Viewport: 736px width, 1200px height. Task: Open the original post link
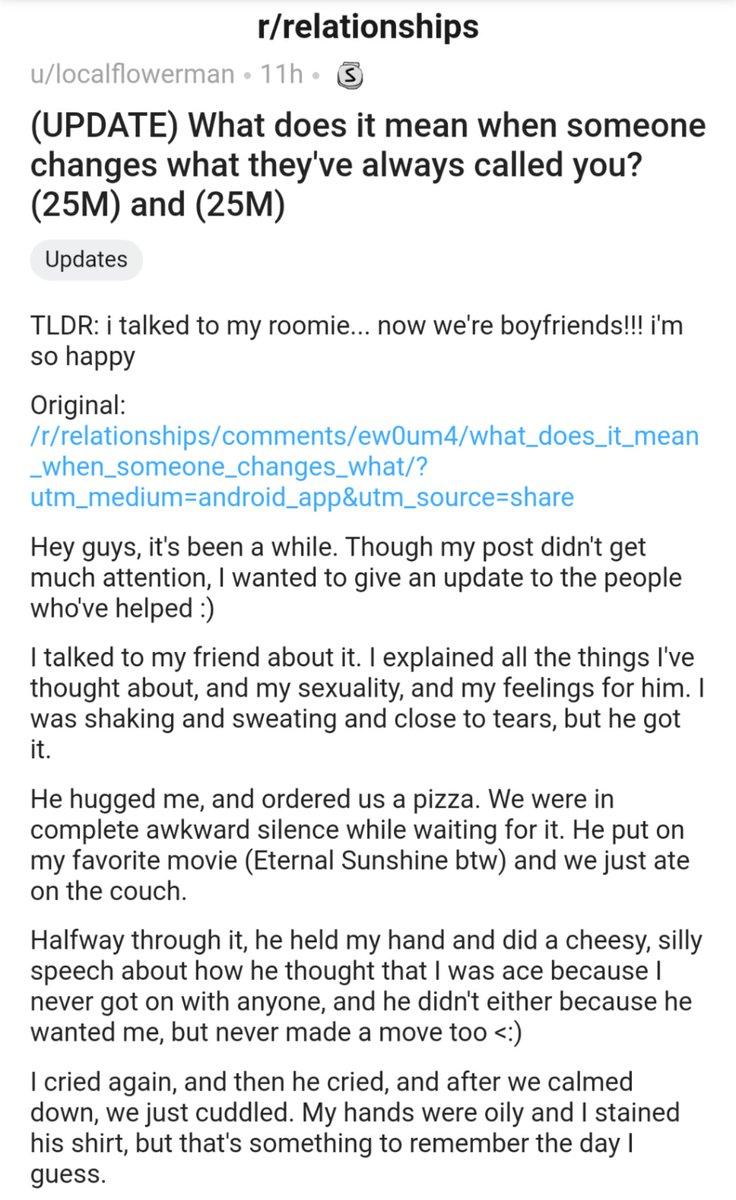tap(365, 466)
